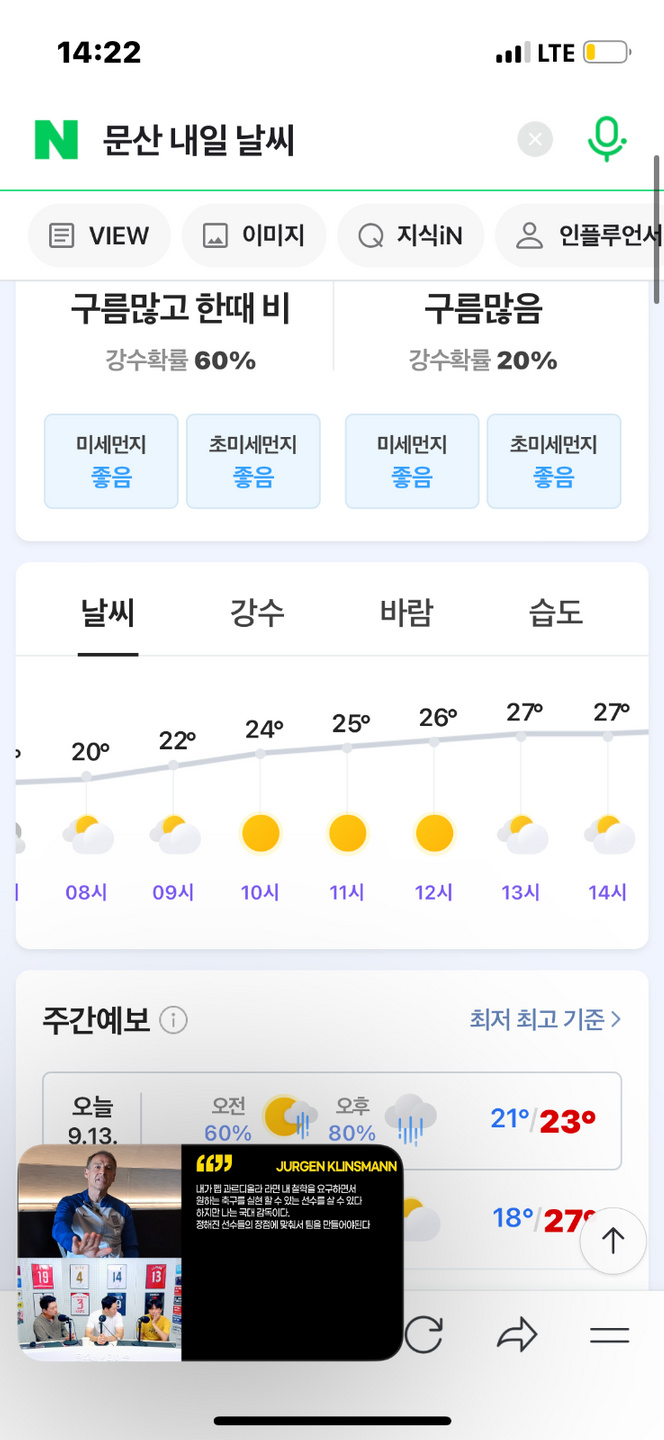Viewport: 664px width, 1440px height.
Task: Switch to the 이미지 filter chip
Action: [x=254, y=236]
